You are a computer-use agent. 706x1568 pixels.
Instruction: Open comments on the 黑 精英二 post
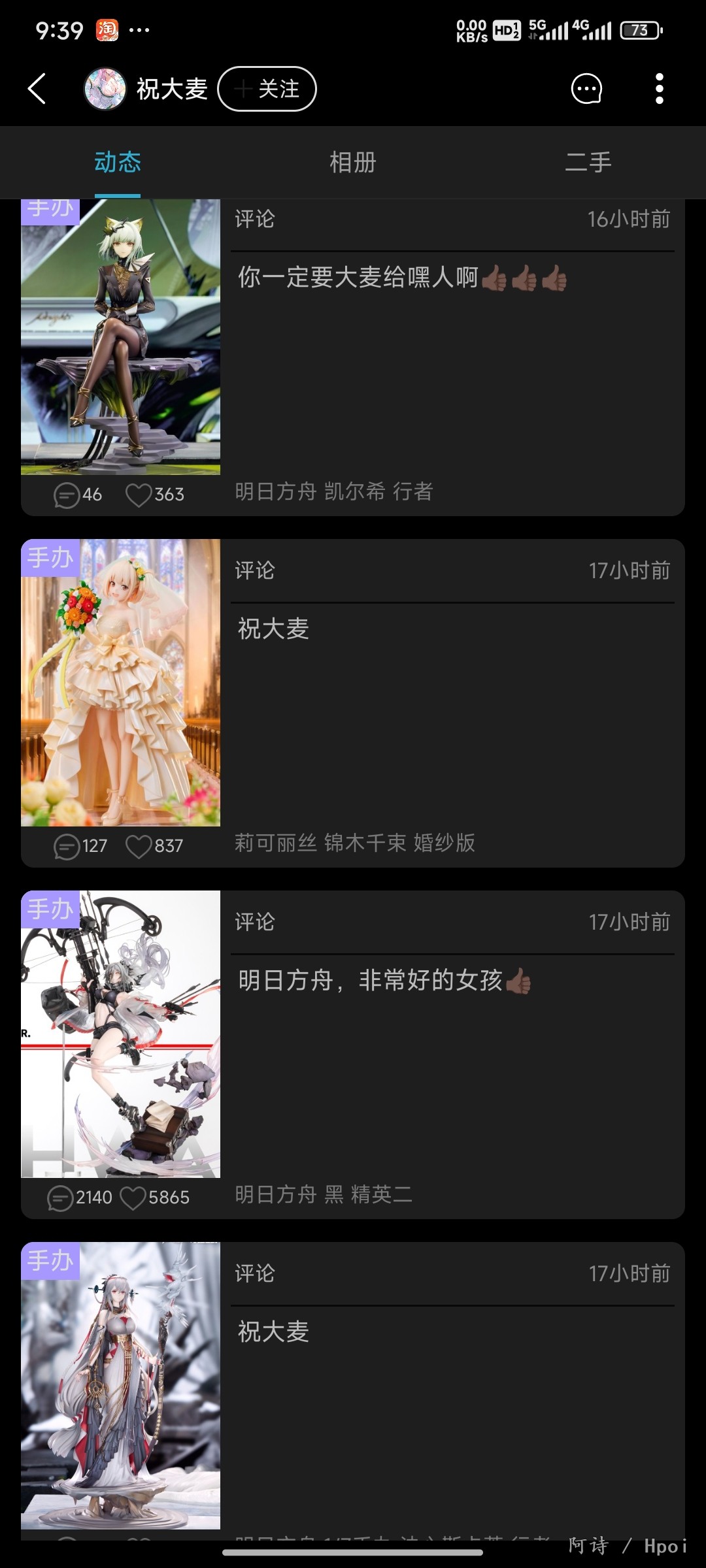[x=60, y=1198]
